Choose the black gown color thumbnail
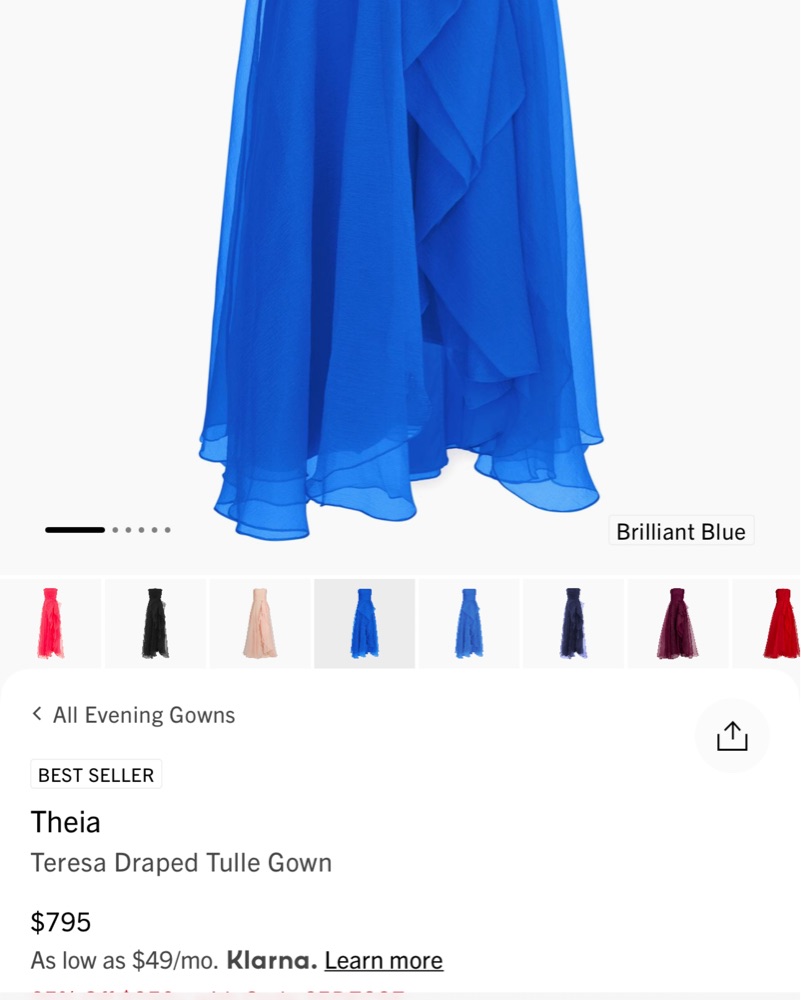 155,623
